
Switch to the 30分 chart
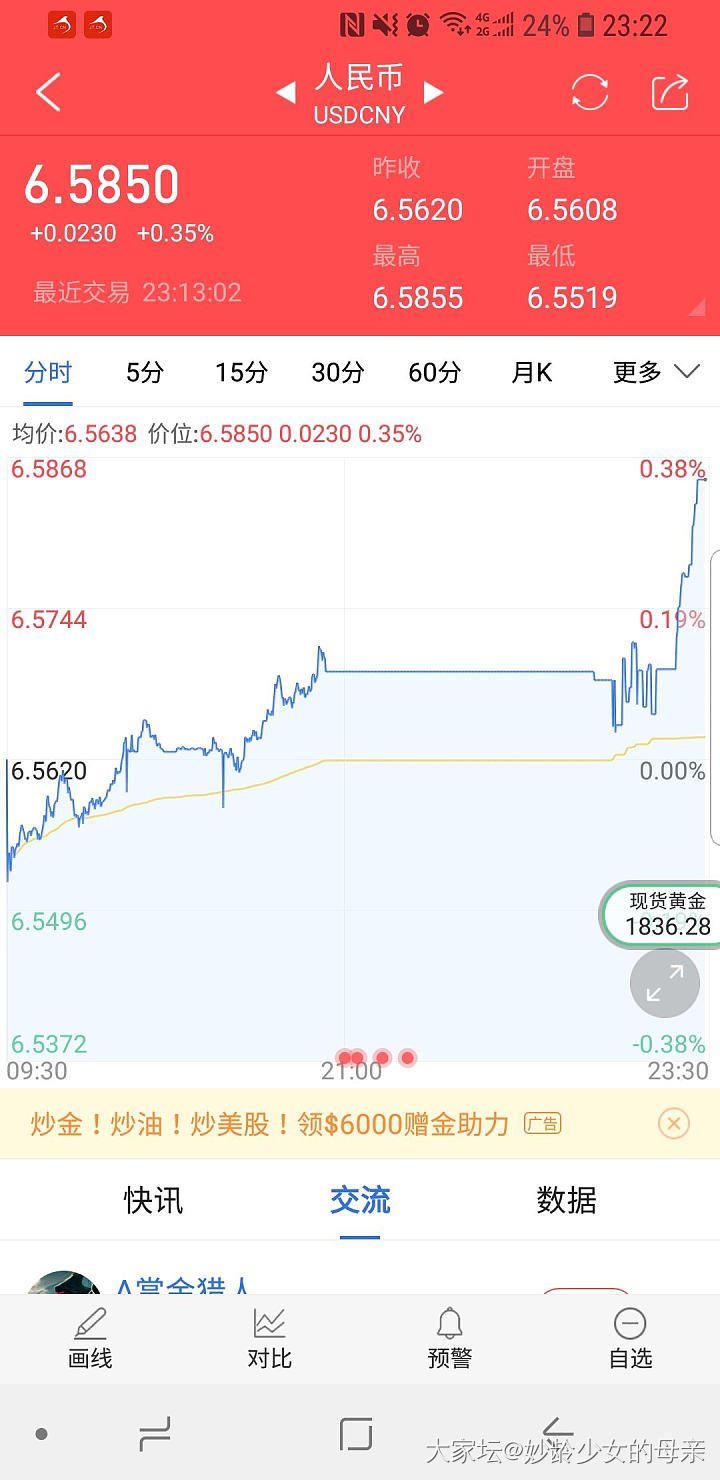[x=338, y=373]
